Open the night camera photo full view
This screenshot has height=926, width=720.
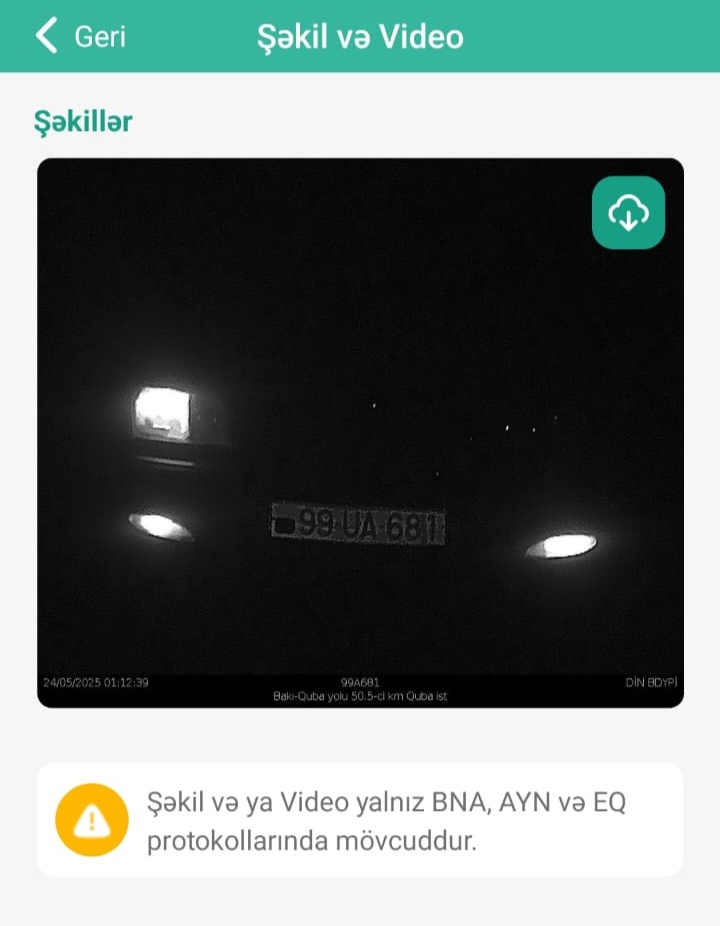360,450
